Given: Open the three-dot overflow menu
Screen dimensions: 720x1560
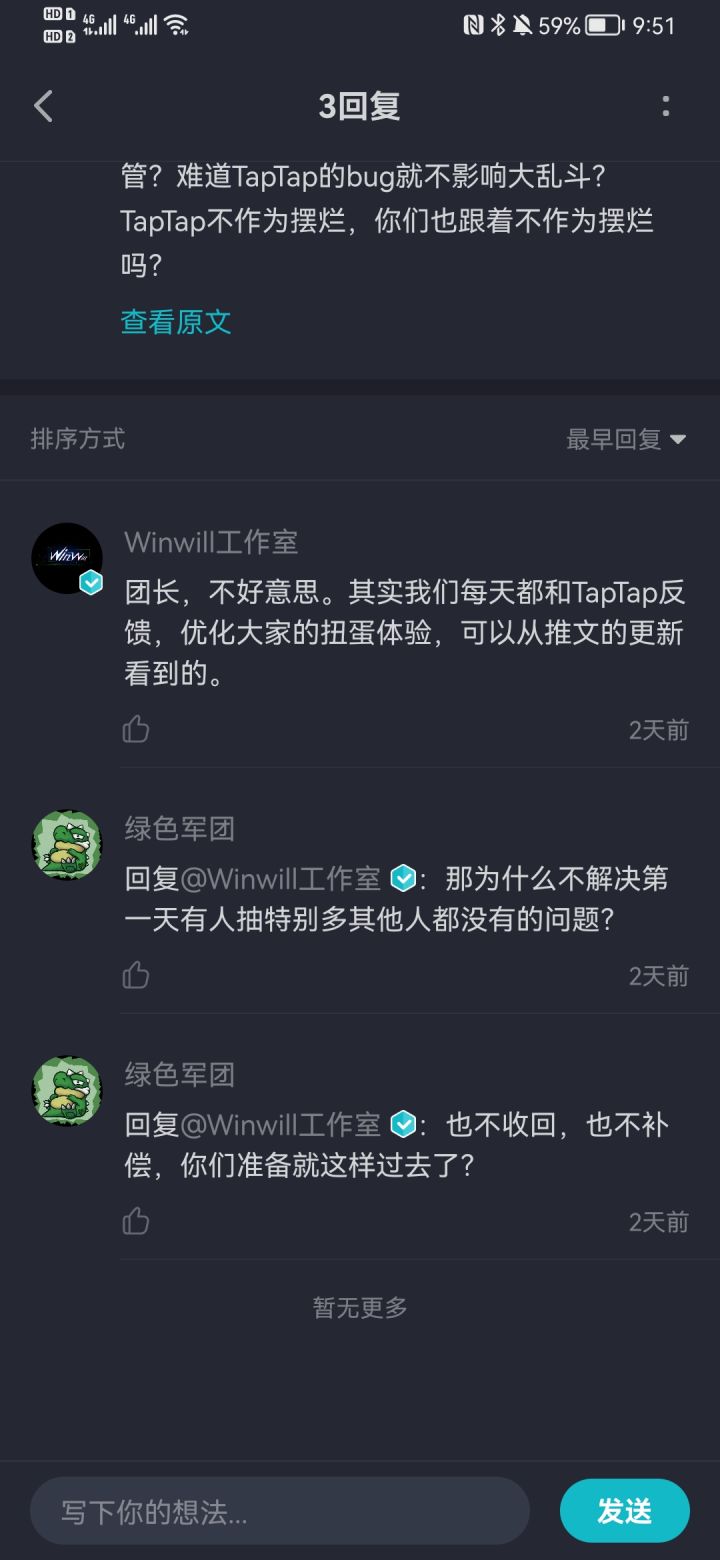Looking at the screenshot, I should click(x=666, y=105).
